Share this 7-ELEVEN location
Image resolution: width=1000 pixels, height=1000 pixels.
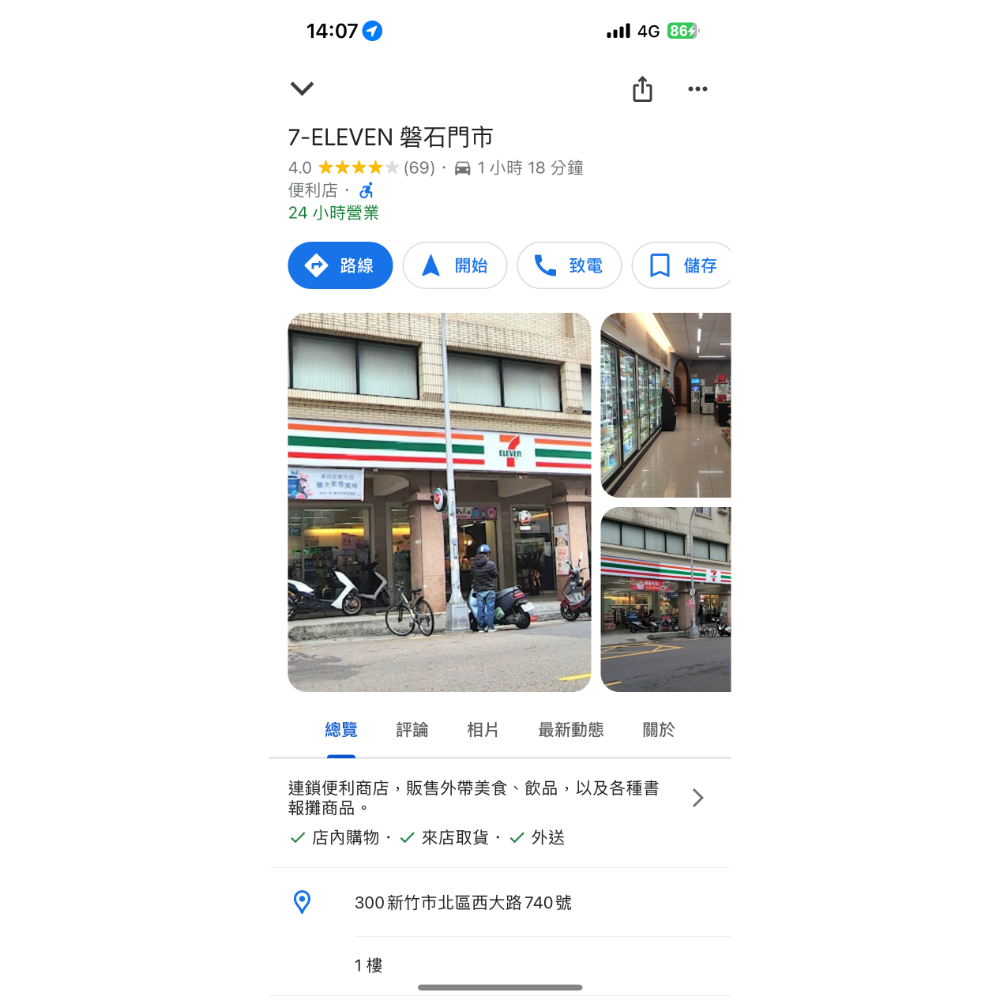click(642, 89)
